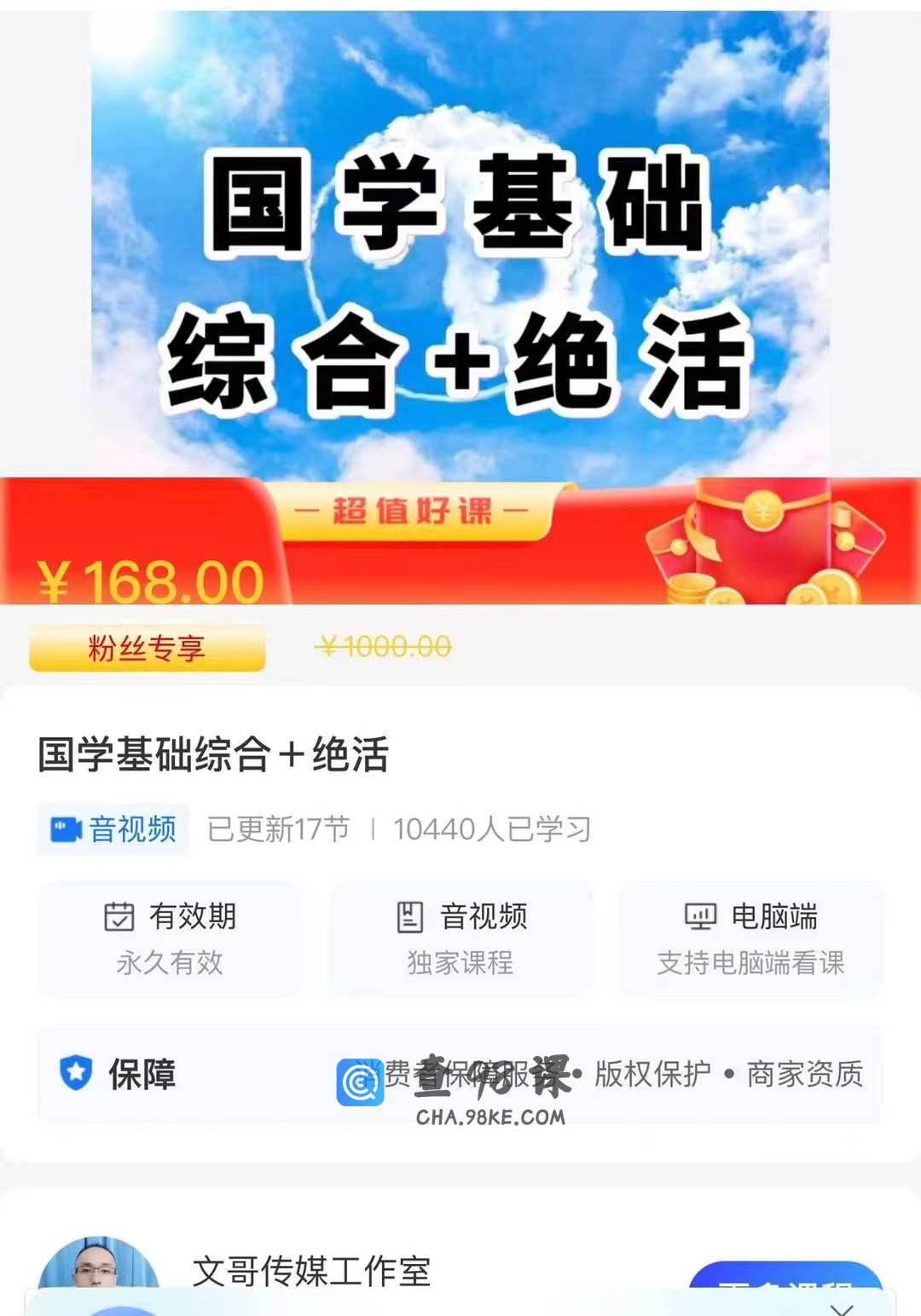
Task: Open the 保障 guarantee details row
Action: click(x=460, y=1074)
